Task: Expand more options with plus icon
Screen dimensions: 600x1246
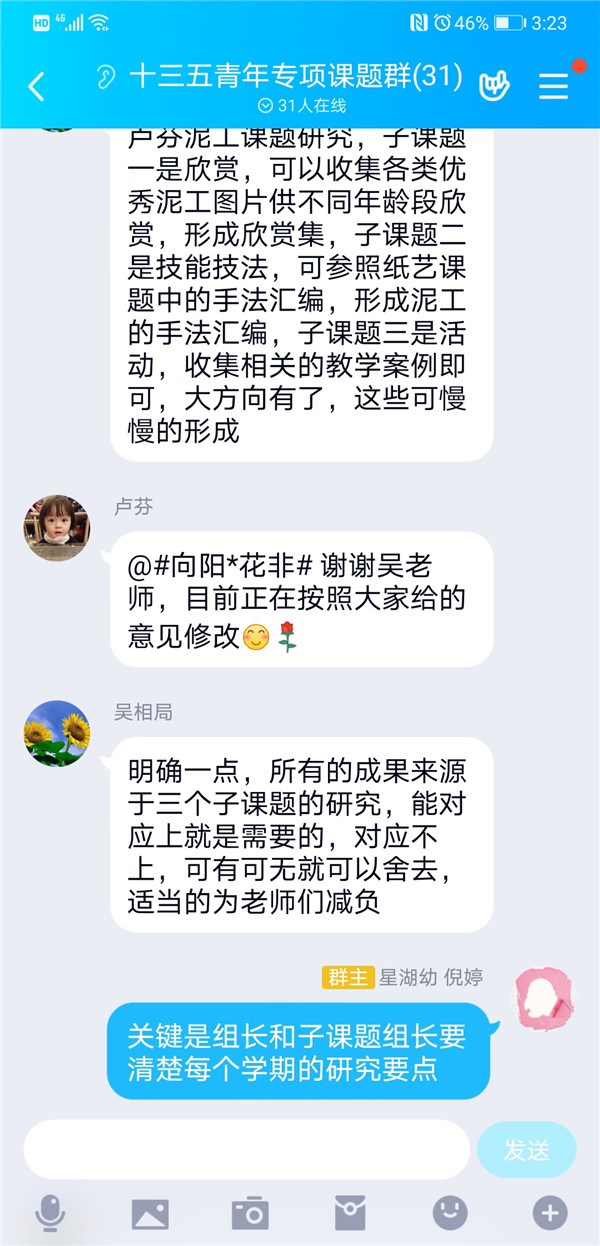Action: (549, 1214)
